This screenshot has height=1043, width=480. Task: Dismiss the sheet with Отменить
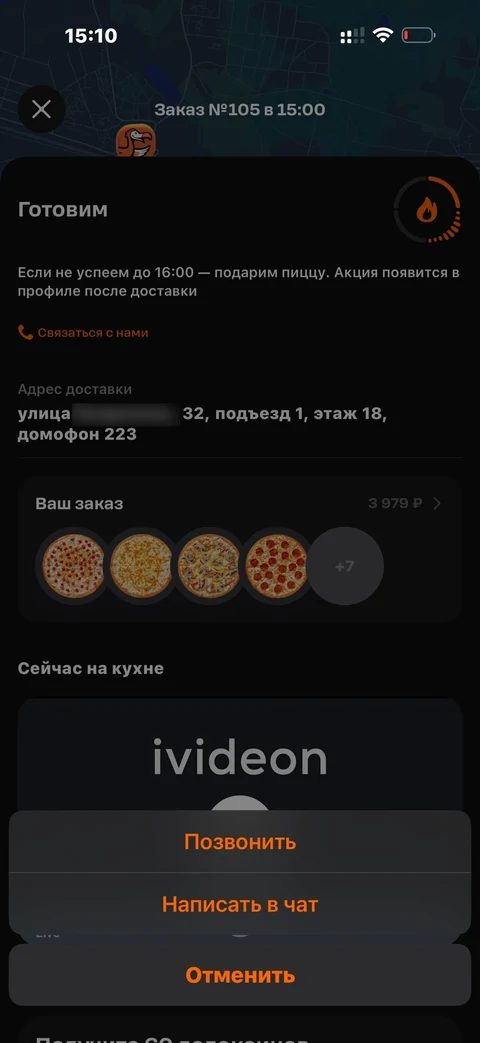[x=240, y=975]
